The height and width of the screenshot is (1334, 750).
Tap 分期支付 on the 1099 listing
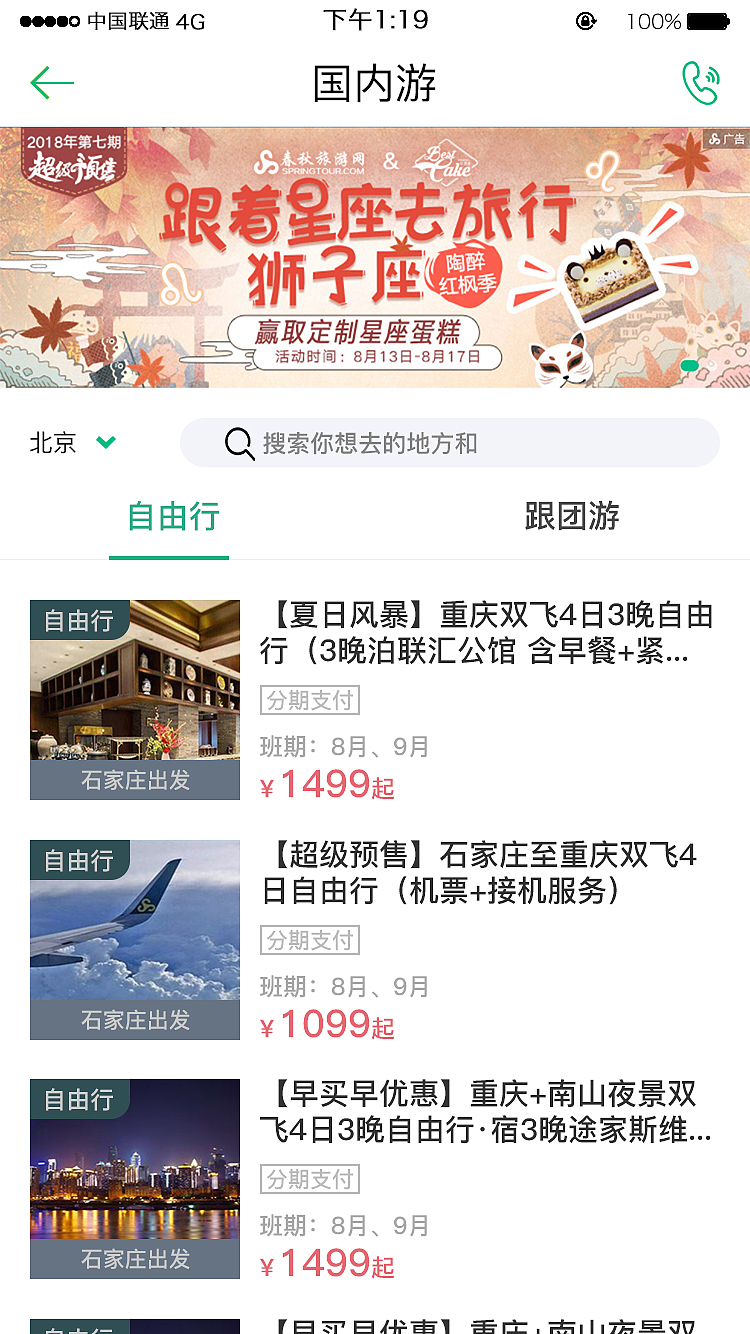pos(309,939)
